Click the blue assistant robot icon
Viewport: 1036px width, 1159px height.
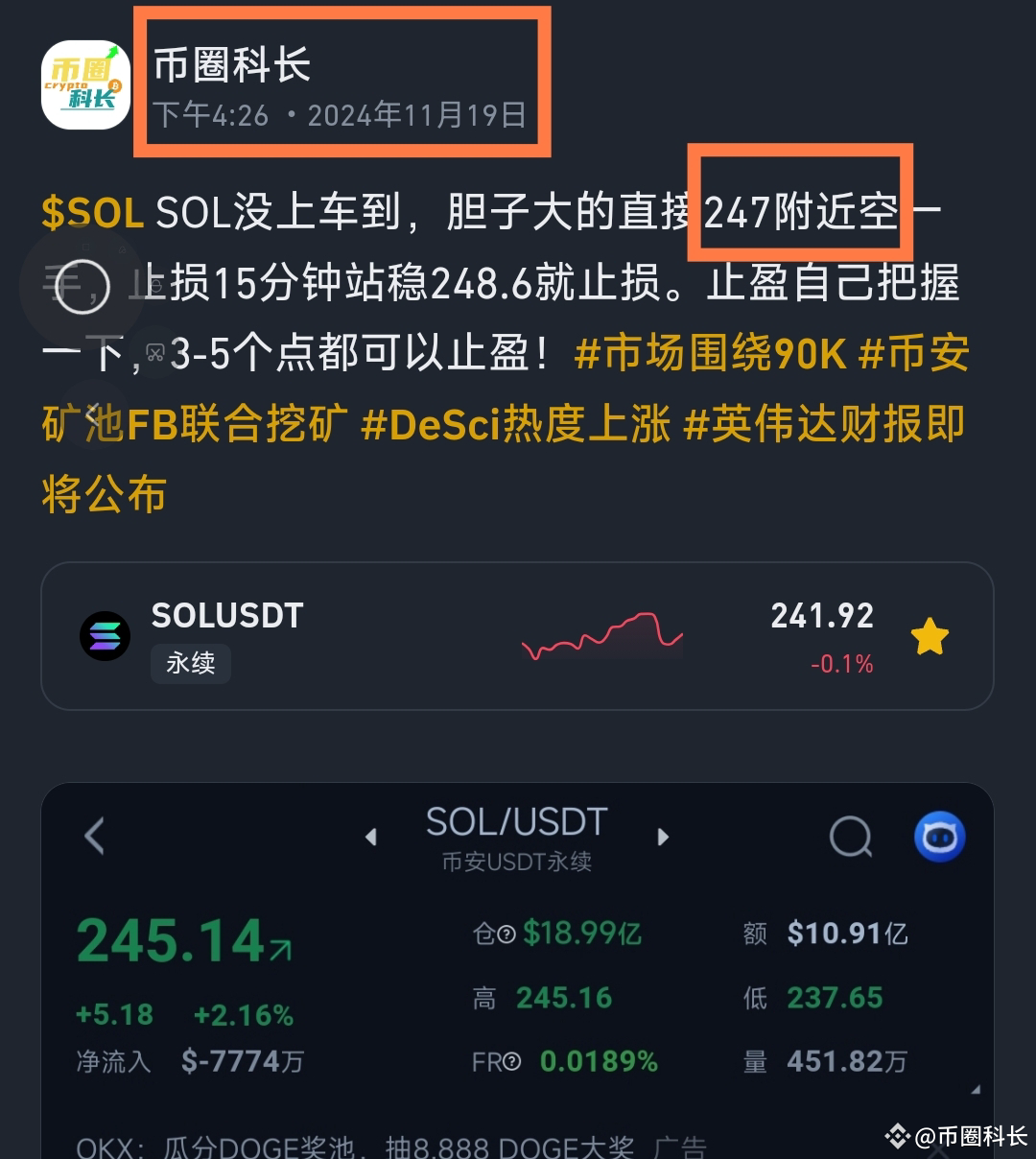(x=938, y=836)
